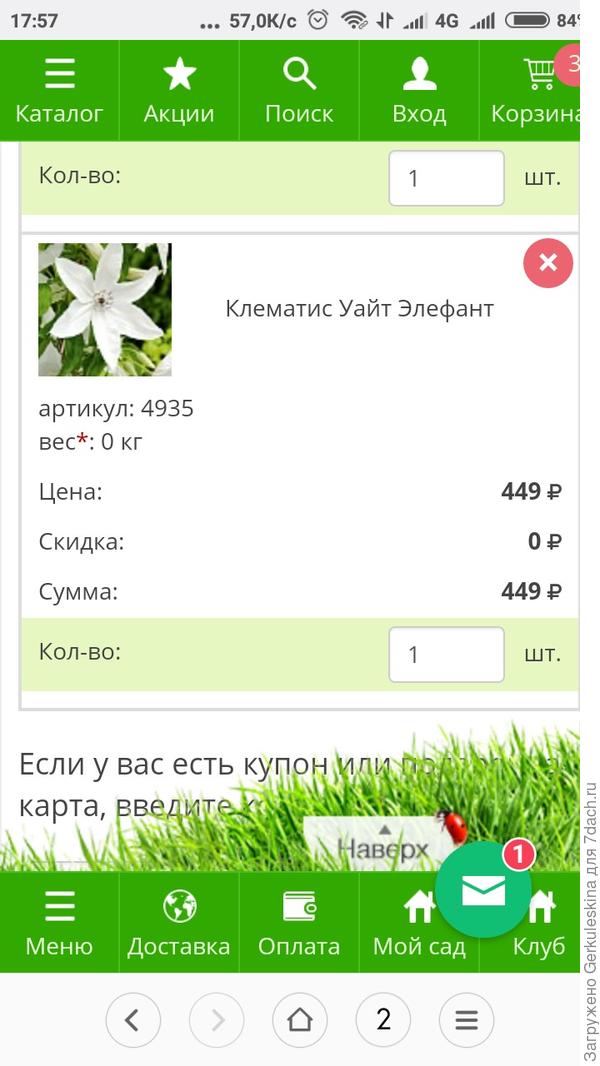The width and height of the screenshot is (600, 1066).
Task: Open the Акции section
Action: [179, 91]
